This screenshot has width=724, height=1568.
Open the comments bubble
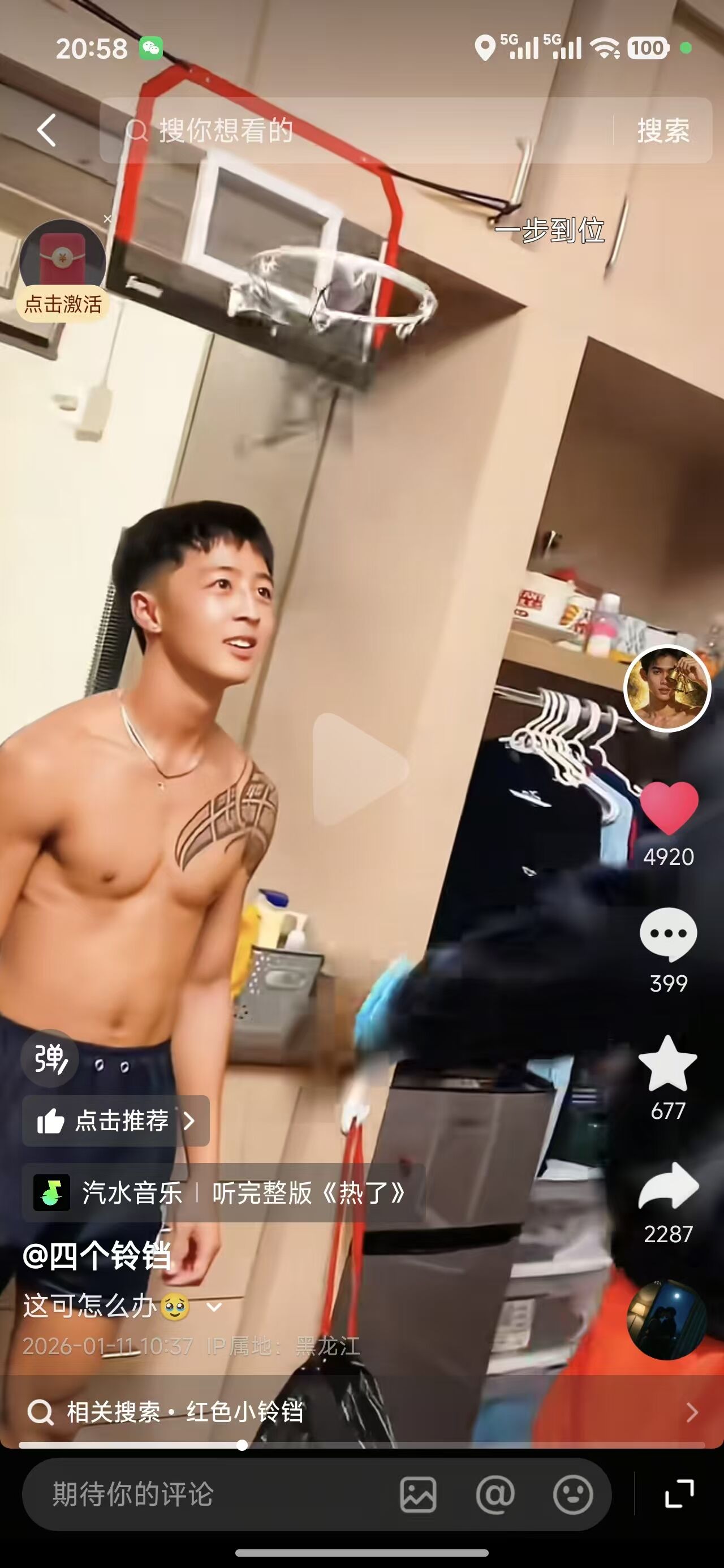668,935
